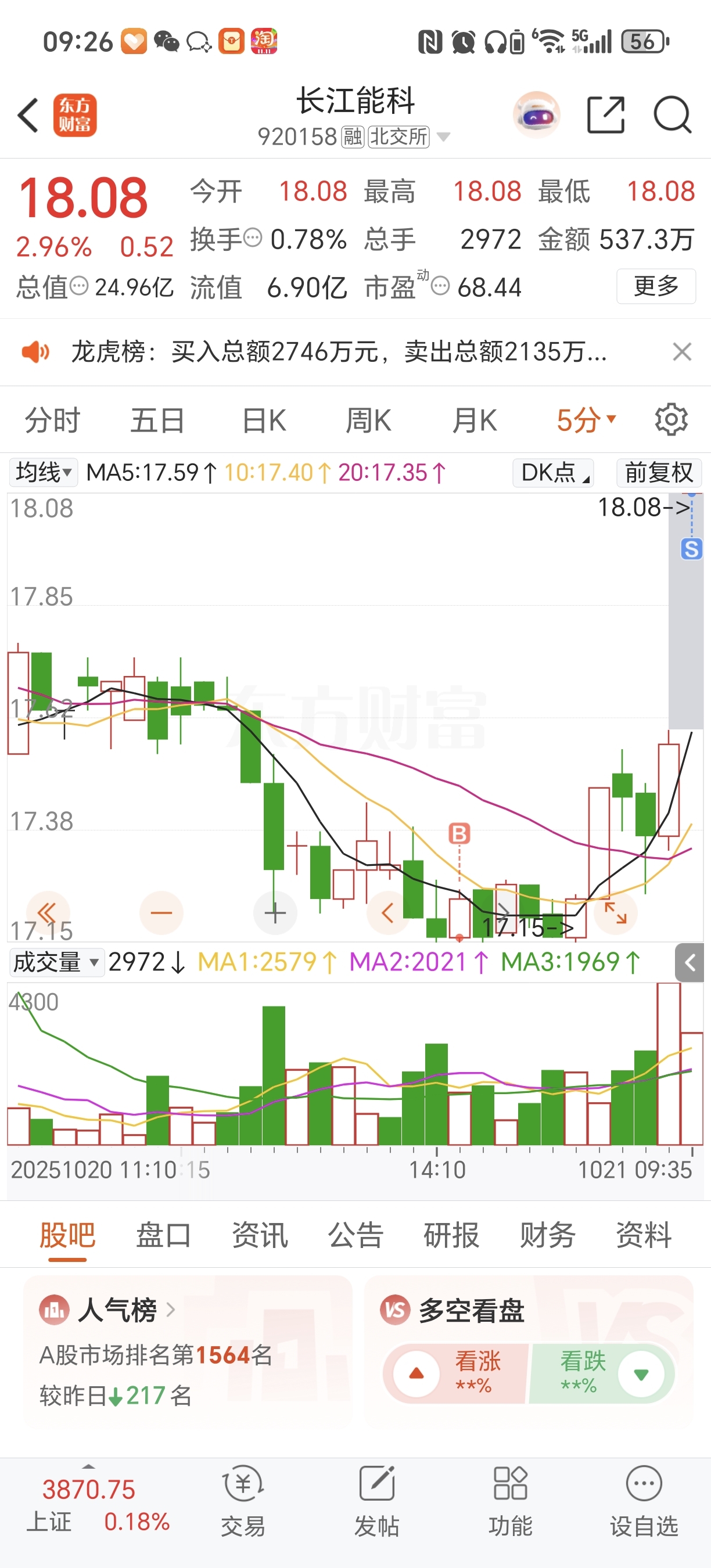Open stock search

tap(672, 115)
